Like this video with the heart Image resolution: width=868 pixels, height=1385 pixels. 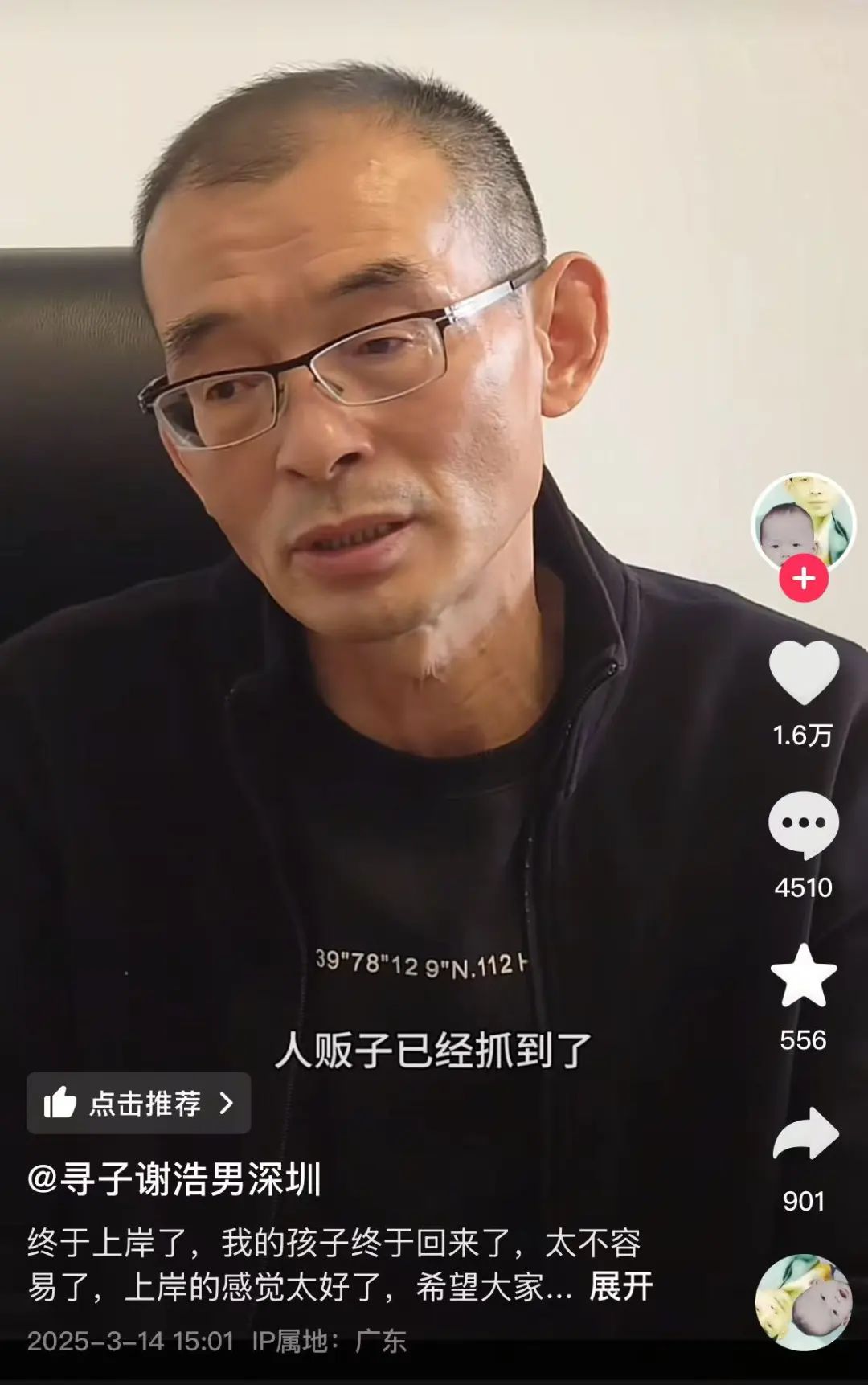click(804, 672)
